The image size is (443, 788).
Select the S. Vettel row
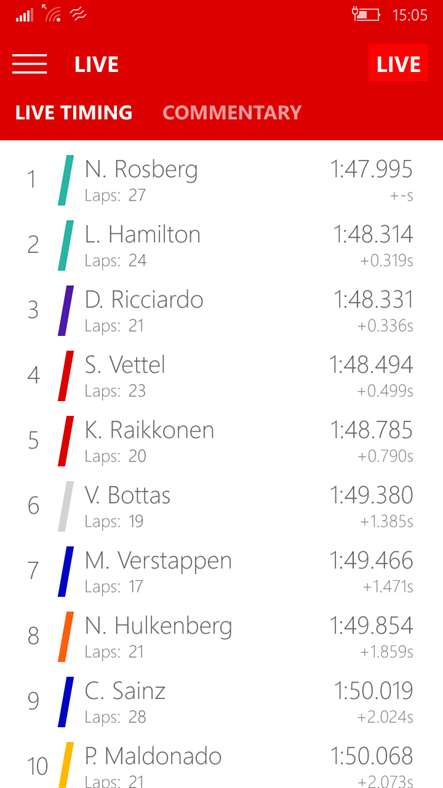coord(222,376)
